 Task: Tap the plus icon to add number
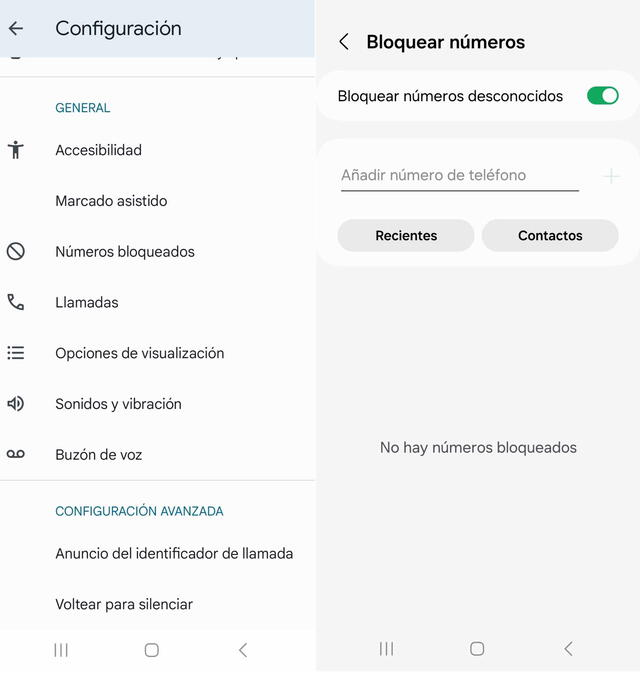pyautogui.click(x=612, y=176)
